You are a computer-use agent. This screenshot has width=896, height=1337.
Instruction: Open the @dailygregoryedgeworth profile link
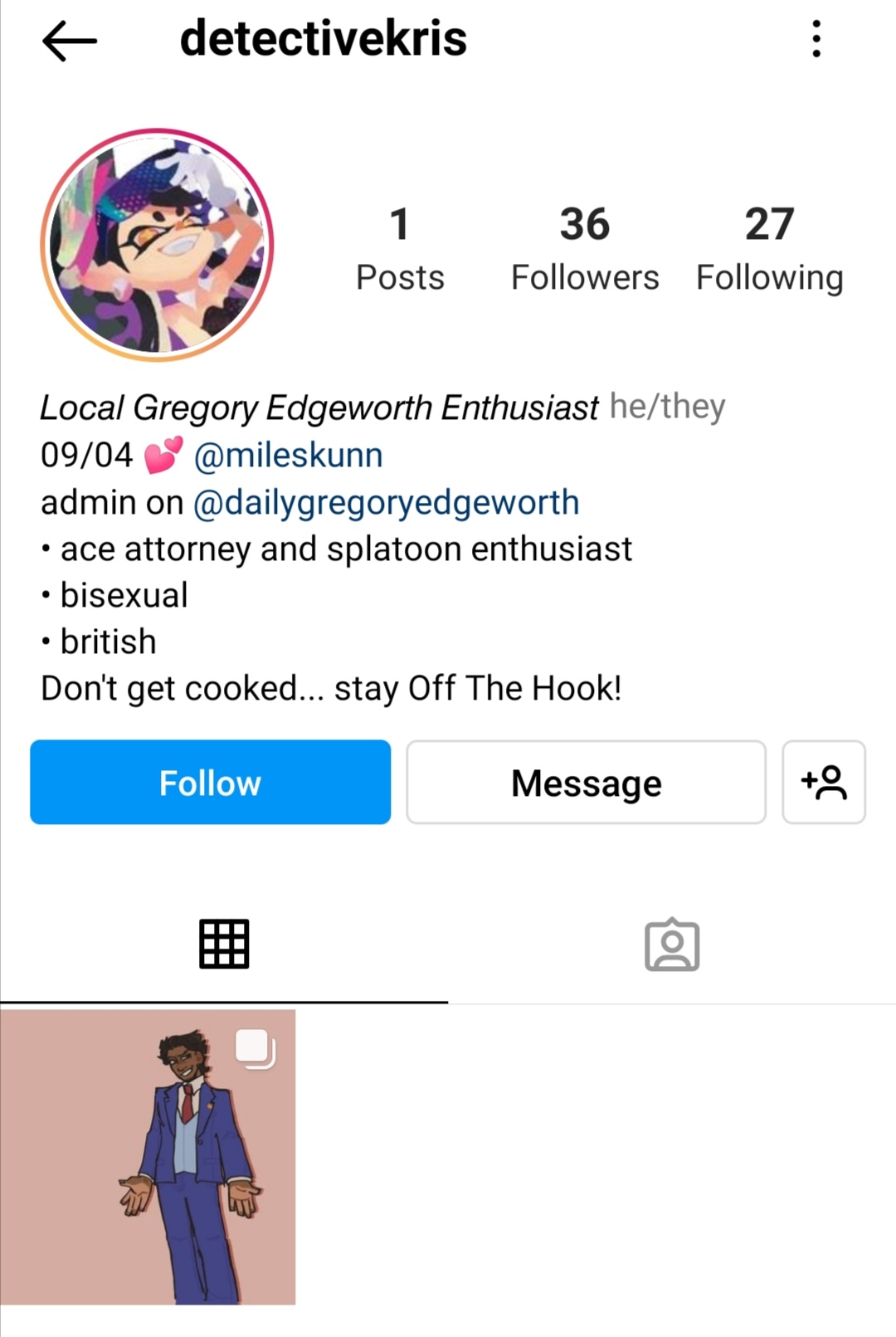click(x=386, y=503)
